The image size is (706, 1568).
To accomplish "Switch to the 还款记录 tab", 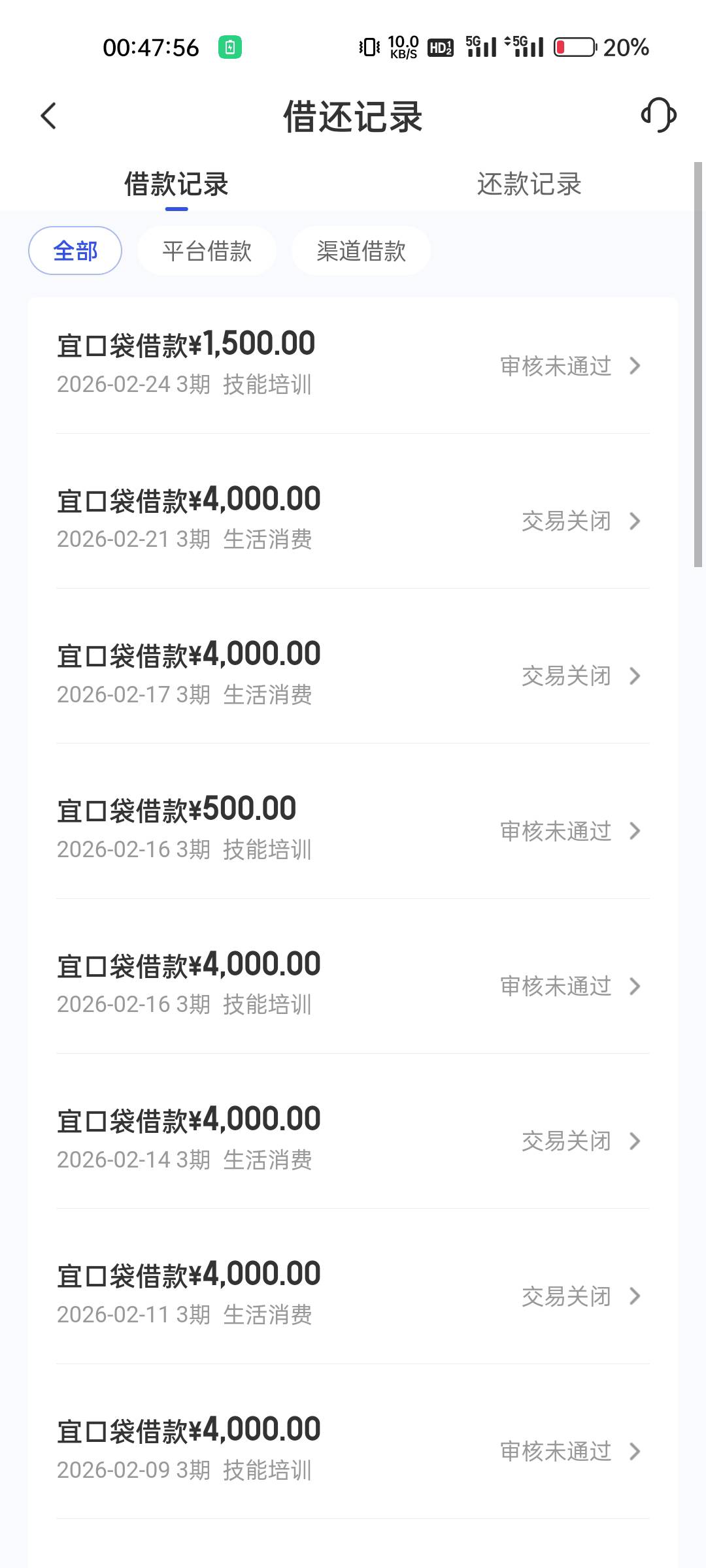I will 529,184.
